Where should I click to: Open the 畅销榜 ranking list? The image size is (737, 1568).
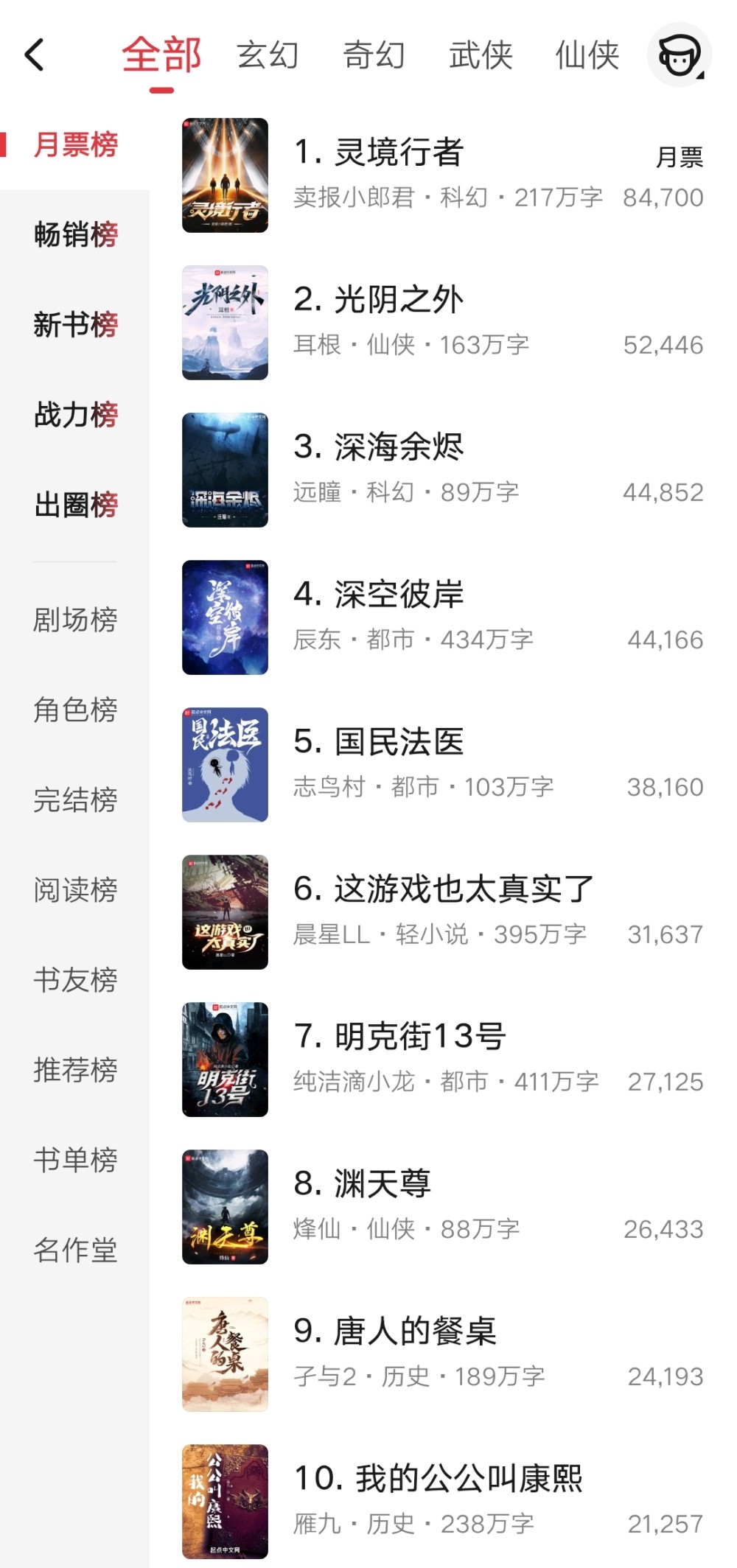75,235
